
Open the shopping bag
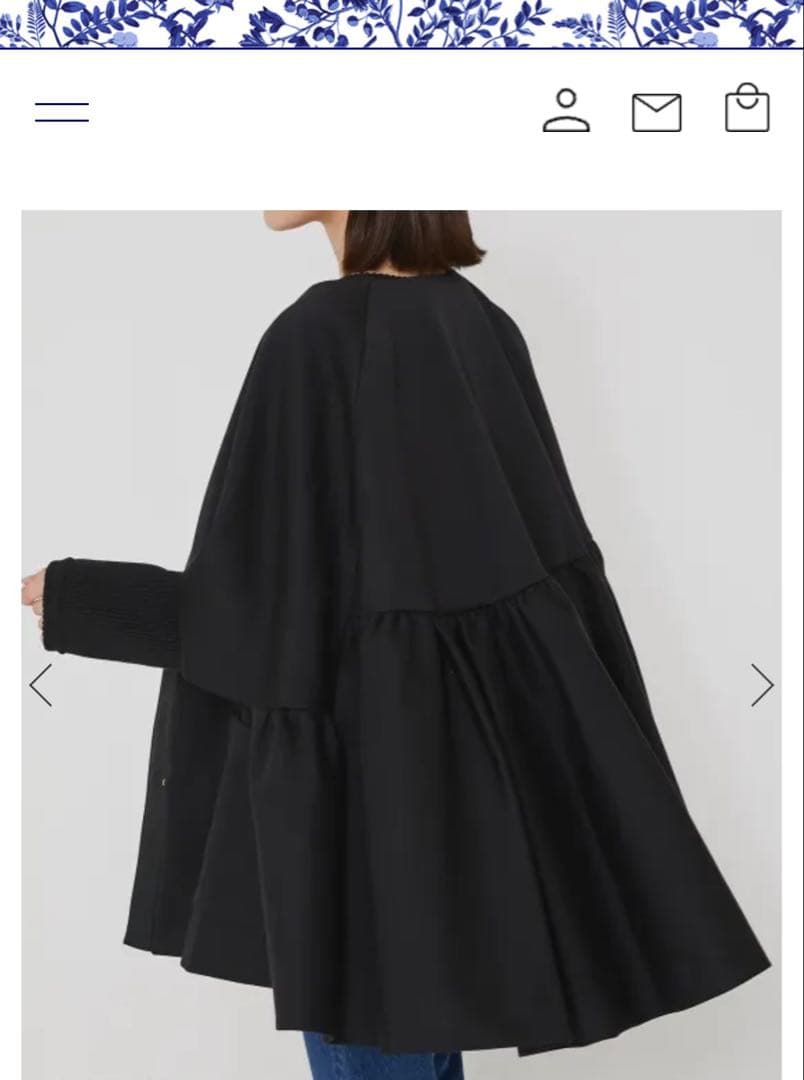click(747, 109)
